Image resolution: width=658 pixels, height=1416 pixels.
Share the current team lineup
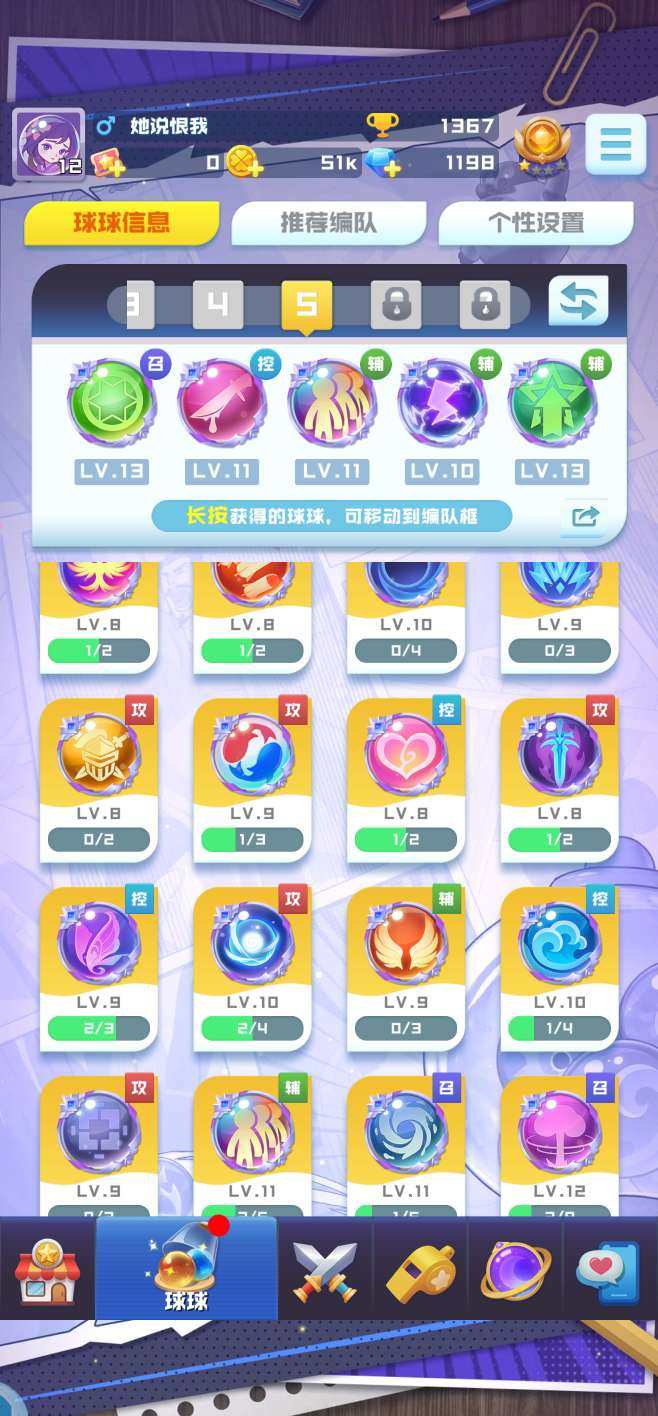pos(585,516)
